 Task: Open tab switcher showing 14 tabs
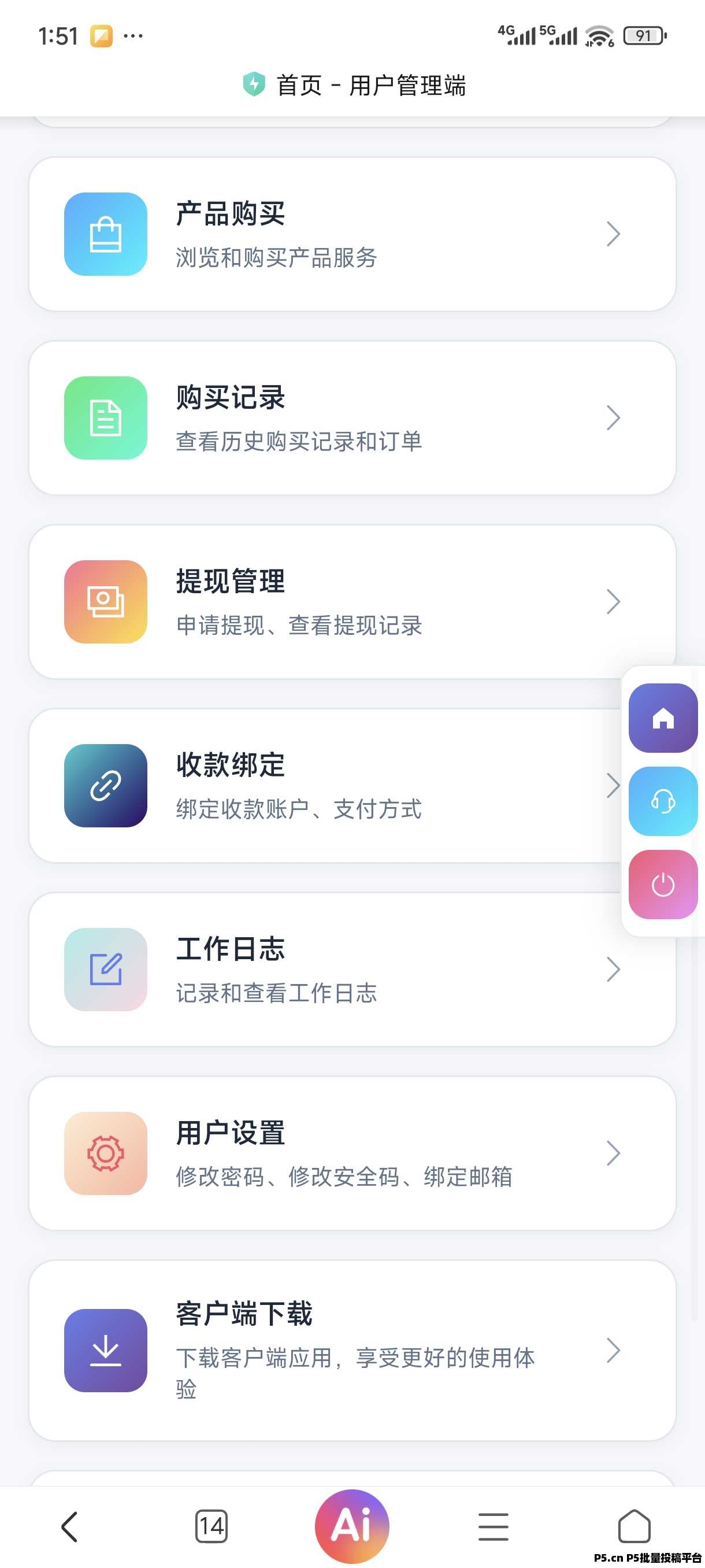pos(210,1525)
